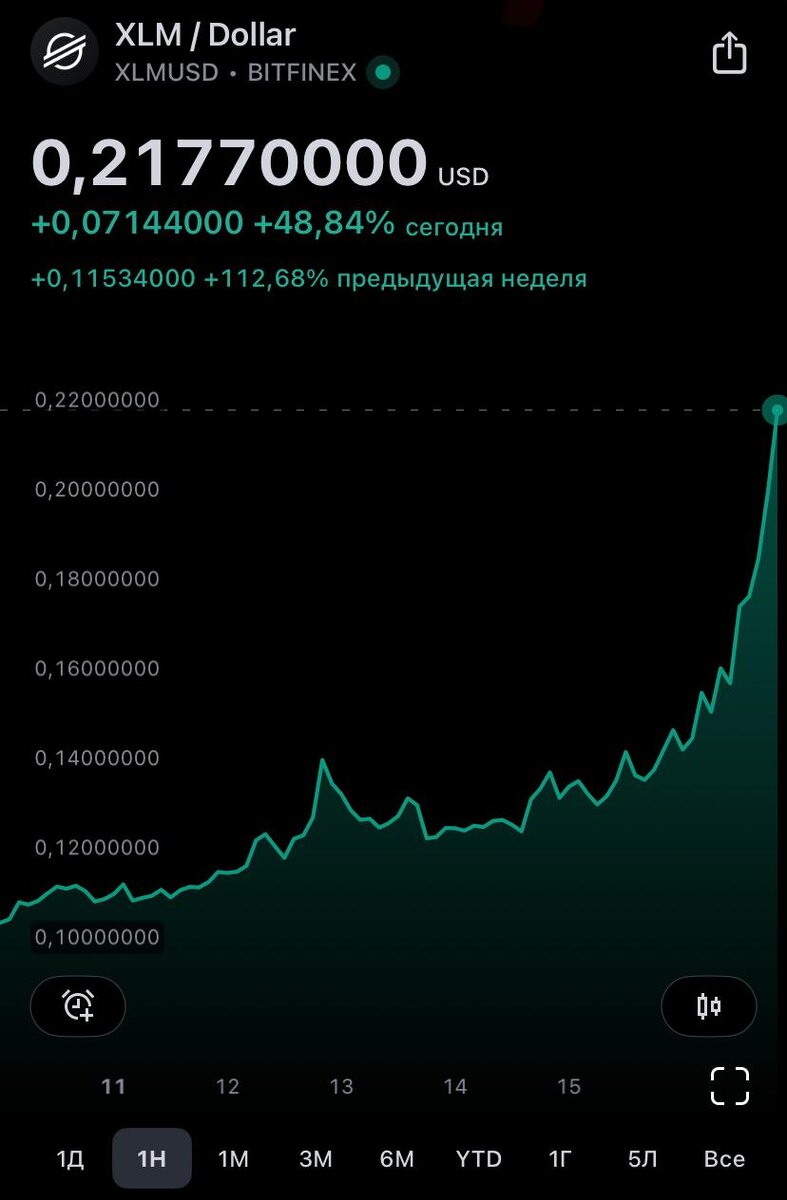Choose the 6М time range
Screen dimensions: 787x1200
tap(397, 1159)
